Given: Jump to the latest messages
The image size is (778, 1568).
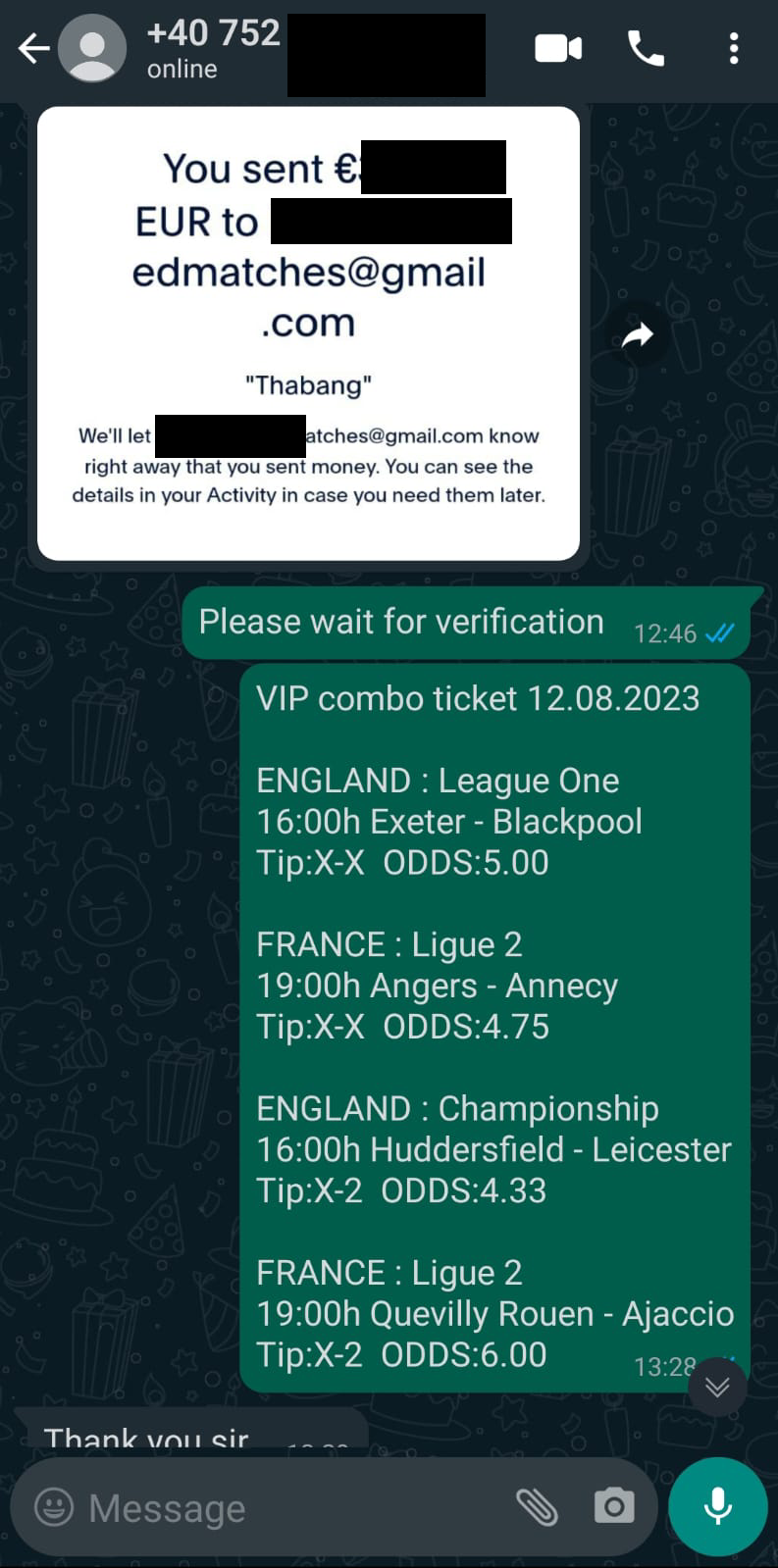Looking at the screenshot, I should click(717, 1387).
